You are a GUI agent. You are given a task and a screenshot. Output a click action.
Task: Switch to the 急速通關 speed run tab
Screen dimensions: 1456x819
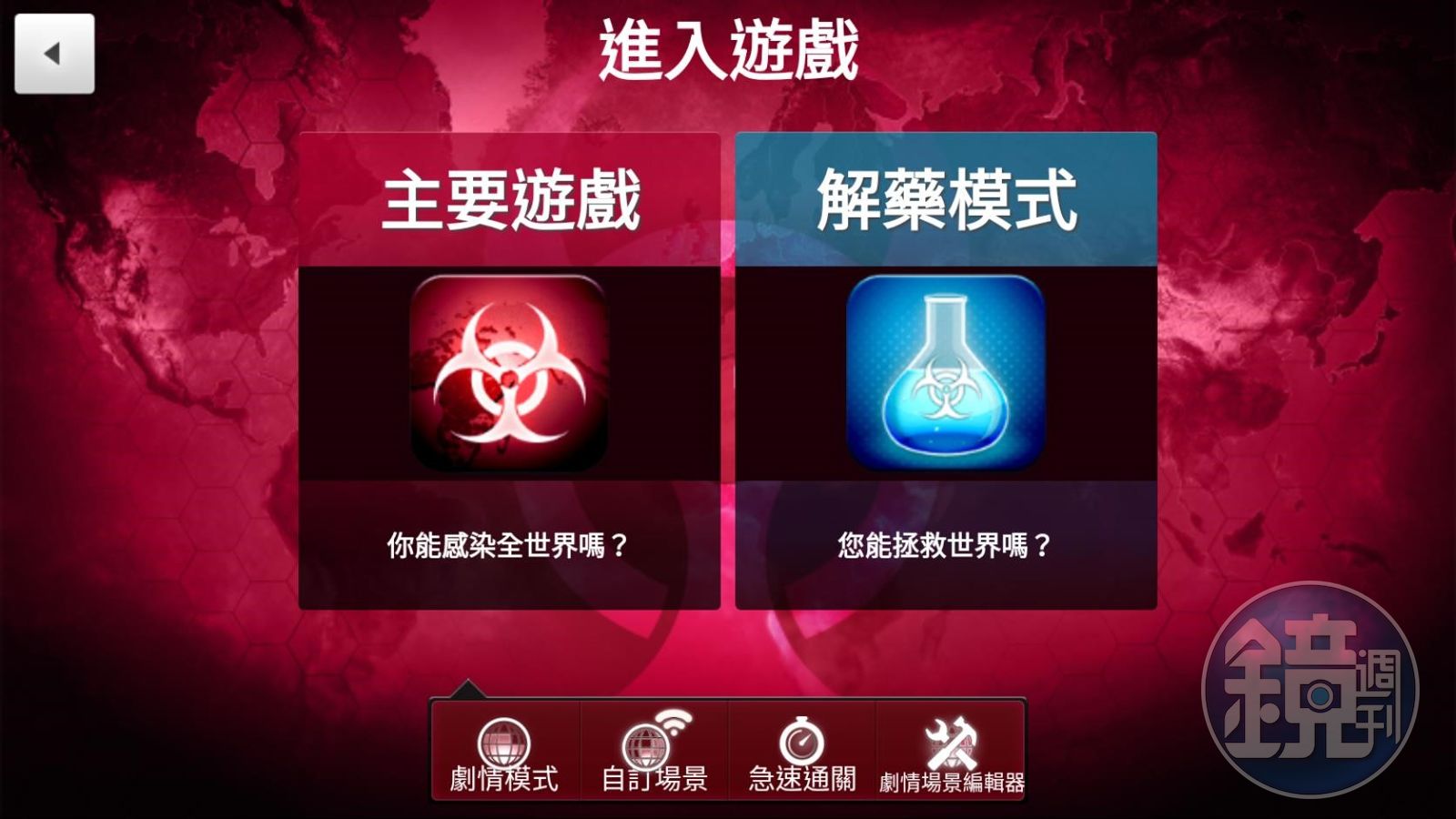coord(802,752)
